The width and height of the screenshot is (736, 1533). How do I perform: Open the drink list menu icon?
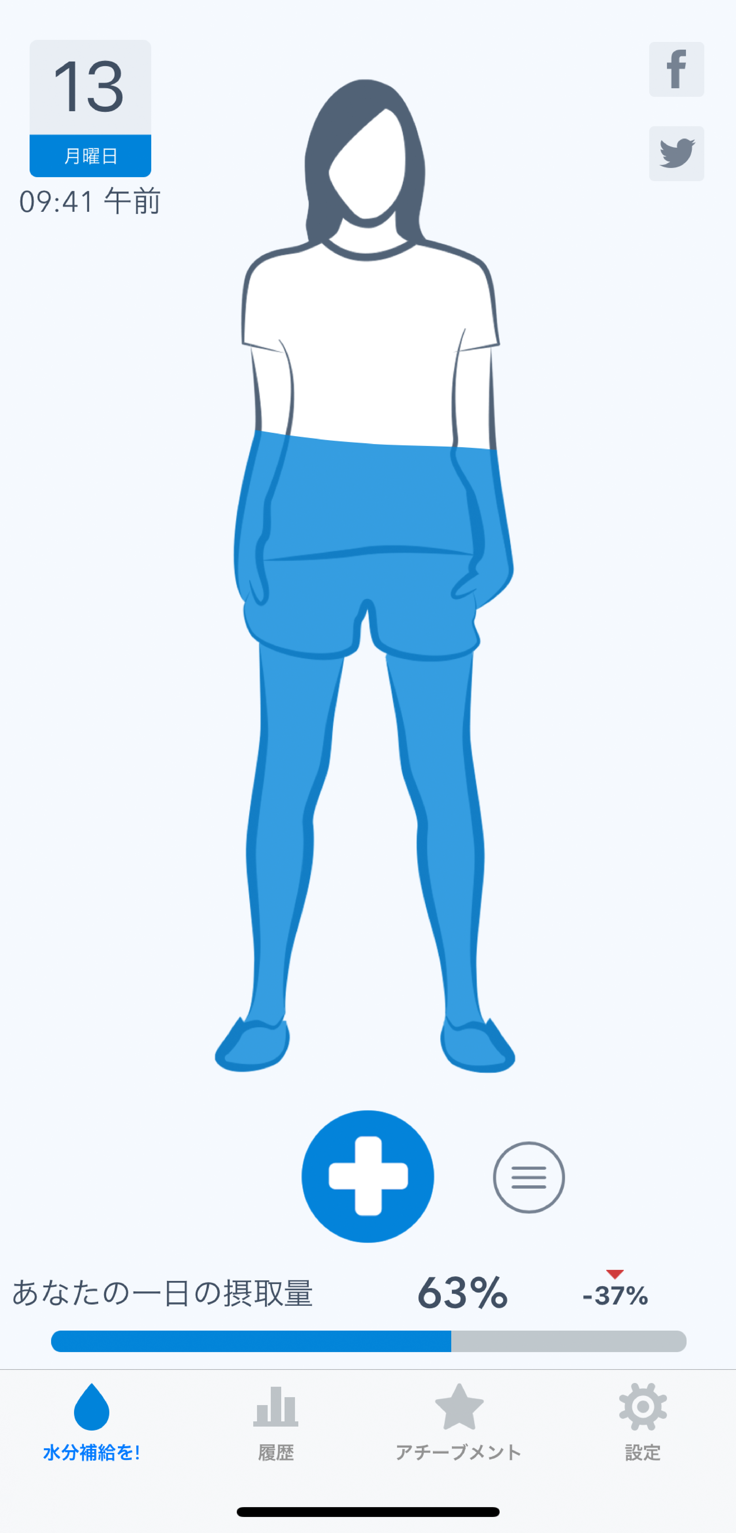pyautogui.click(x=528, y=1177)
